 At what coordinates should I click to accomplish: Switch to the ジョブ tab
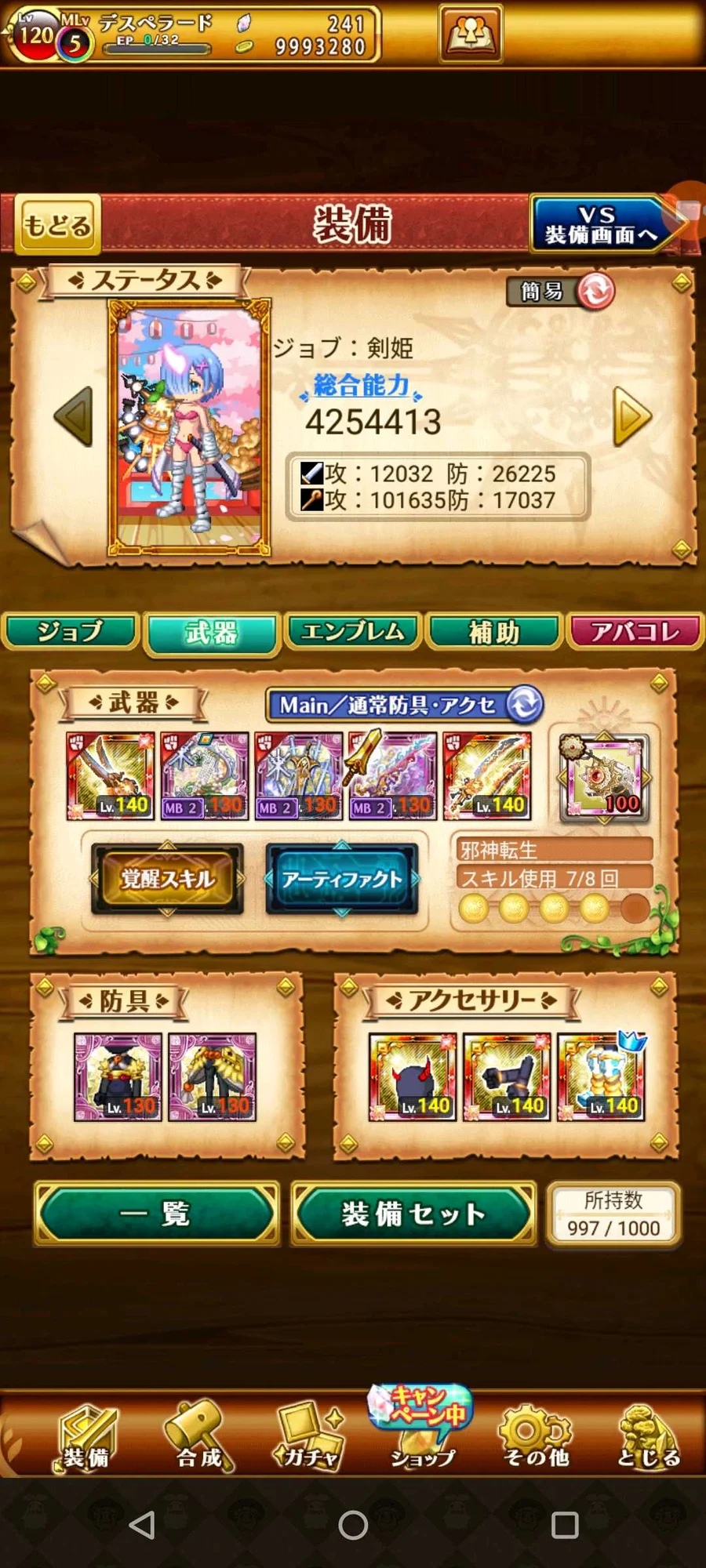click(71, 632)
